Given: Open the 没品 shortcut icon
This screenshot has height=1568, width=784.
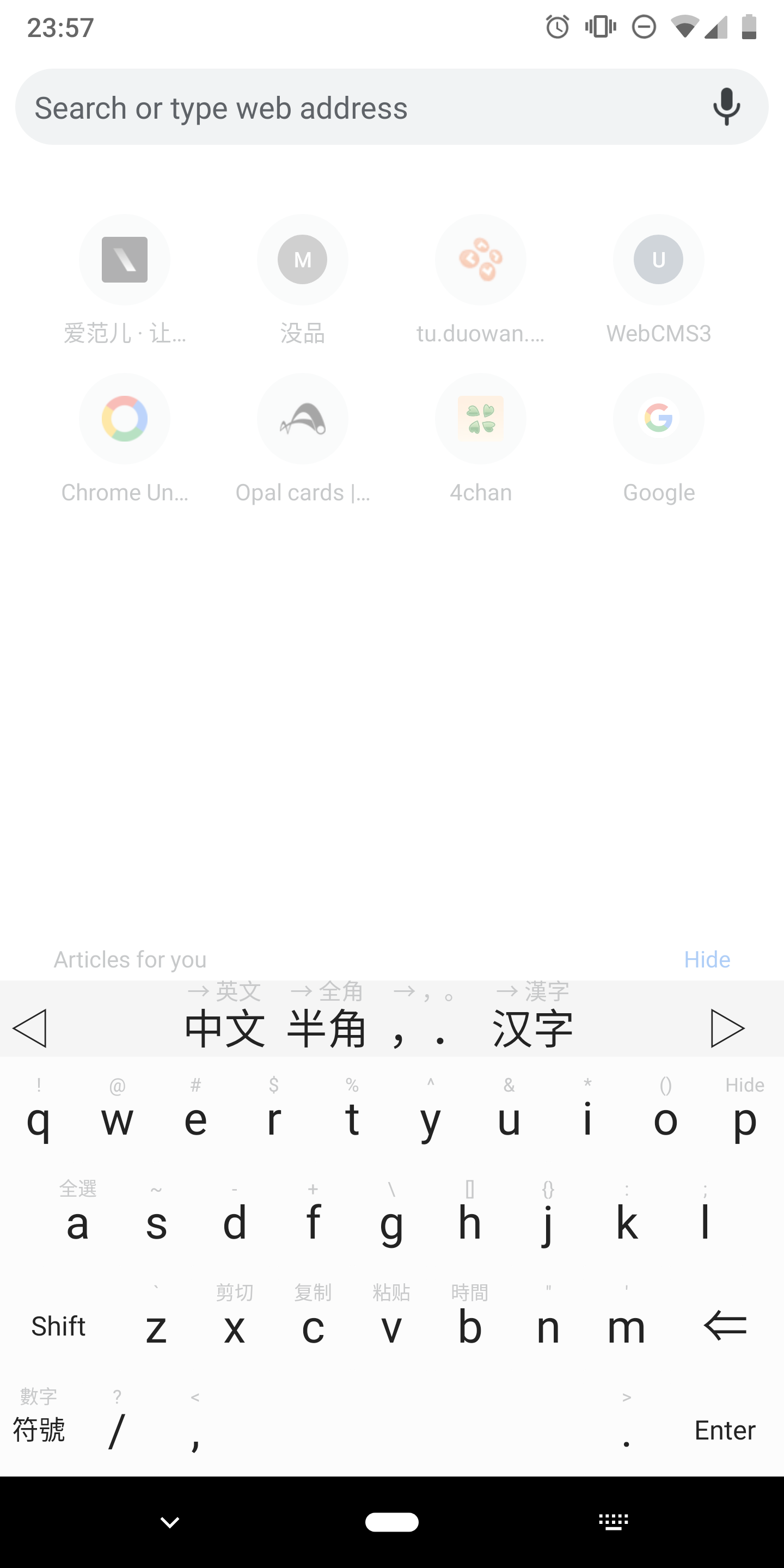Looking at the screenshot, I should coord(303,259).
